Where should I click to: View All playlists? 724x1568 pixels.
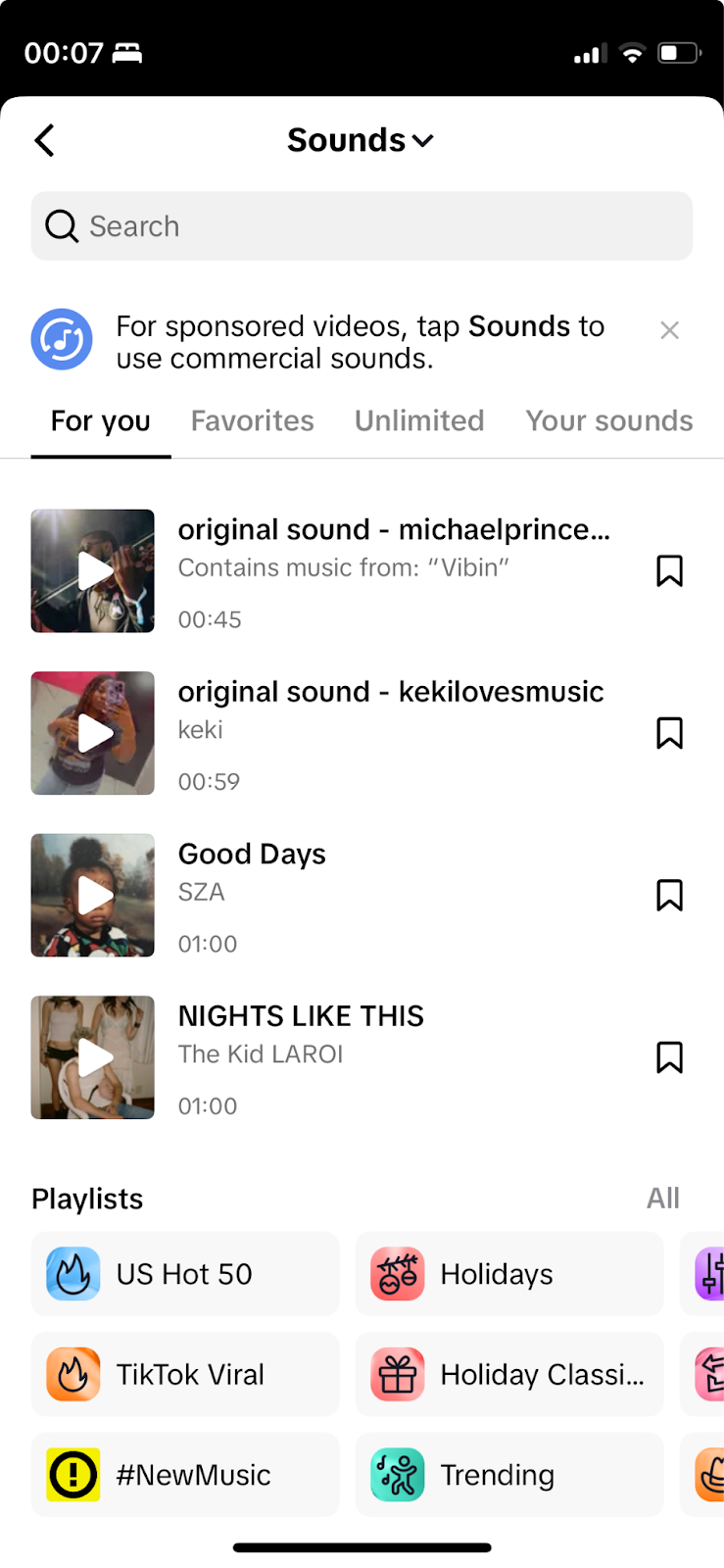(x=662, y=1199)
